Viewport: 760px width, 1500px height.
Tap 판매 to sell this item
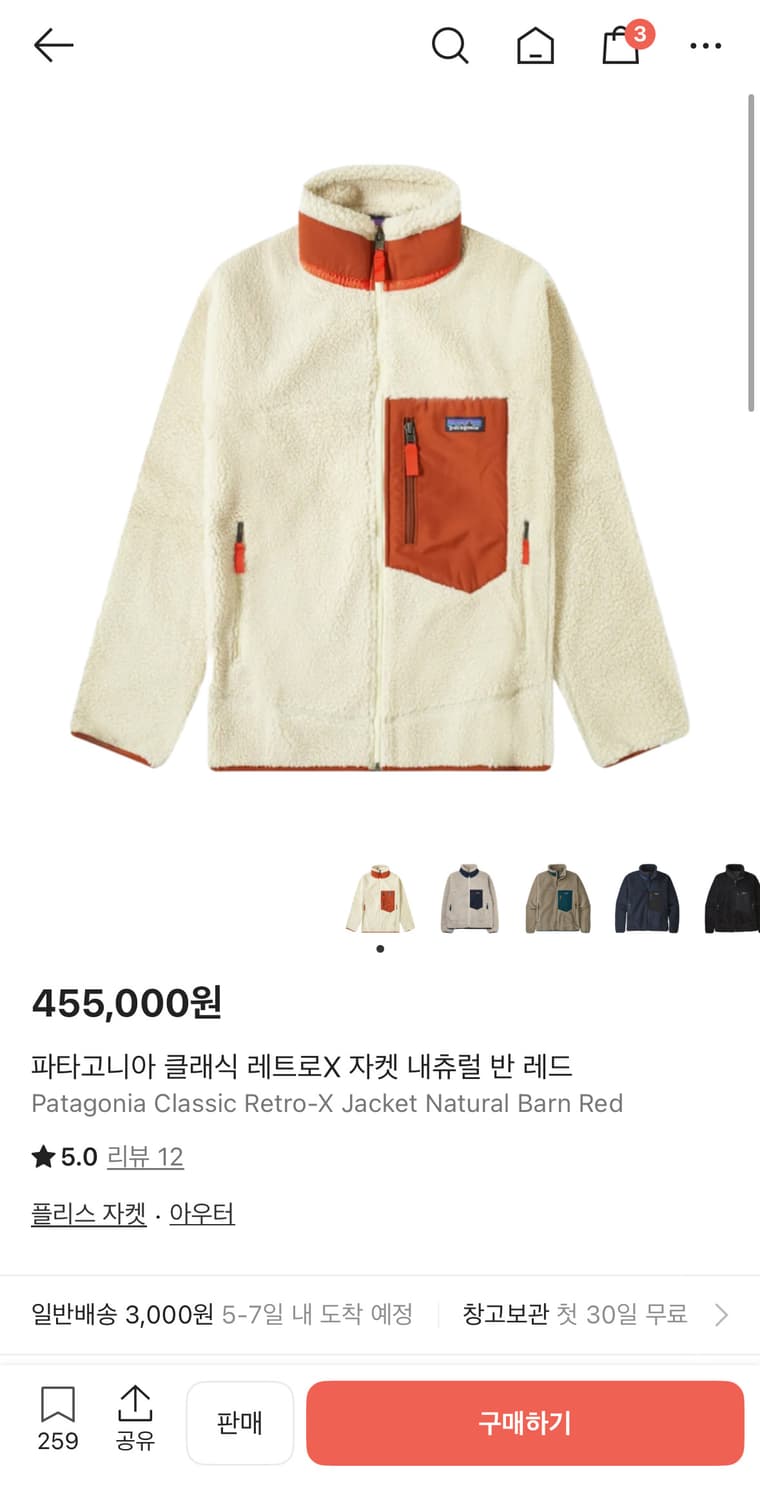pyautogui.click(x=240, y=1422)
